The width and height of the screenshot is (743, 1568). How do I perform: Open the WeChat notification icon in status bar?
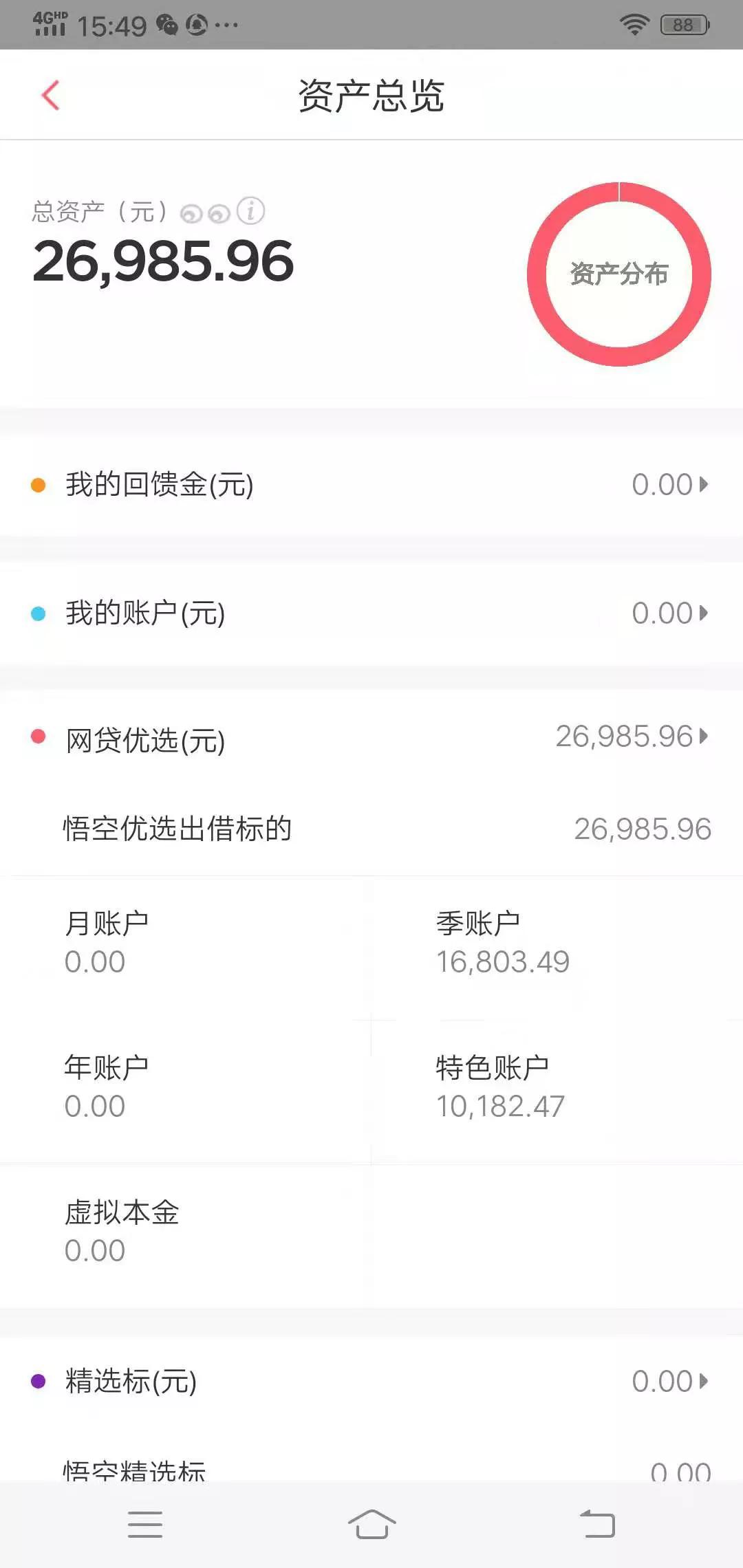(x=165, y=23)
